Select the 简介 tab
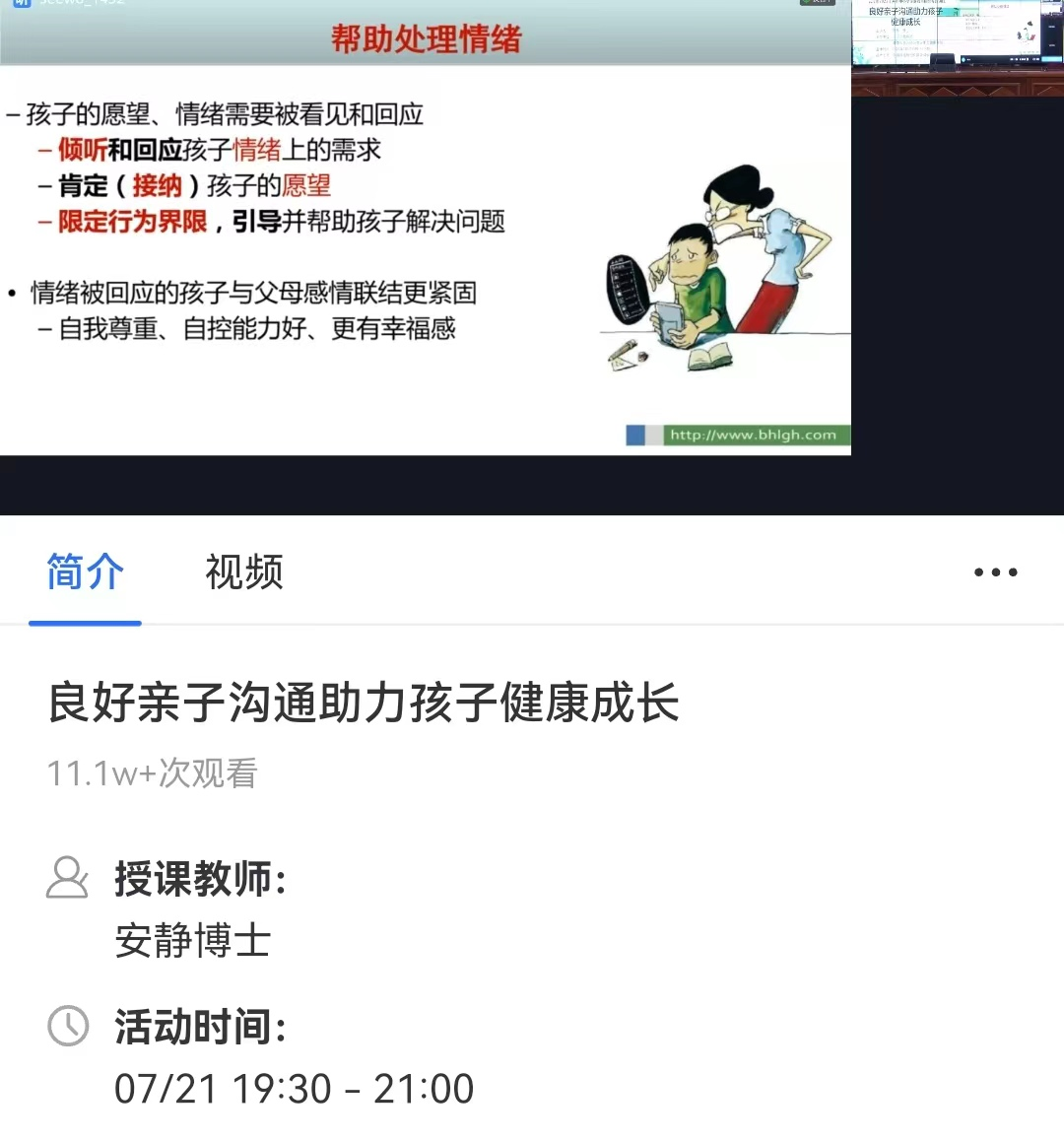The image size is (1064, 1141). point(85,572)
